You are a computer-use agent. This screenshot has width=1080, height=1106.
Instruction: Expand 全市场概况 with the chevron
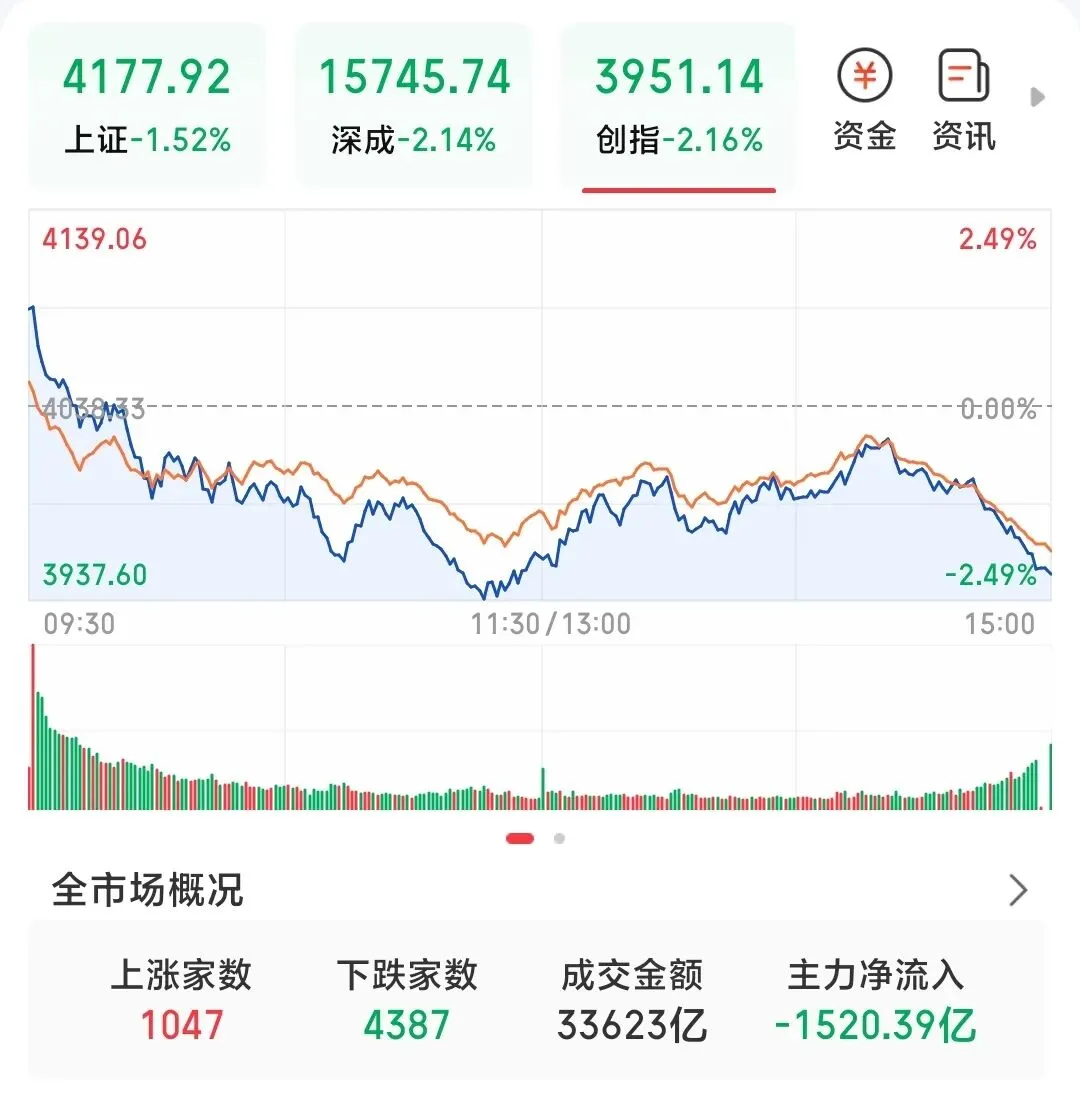pyautogui.click(x=1018, y=890)
